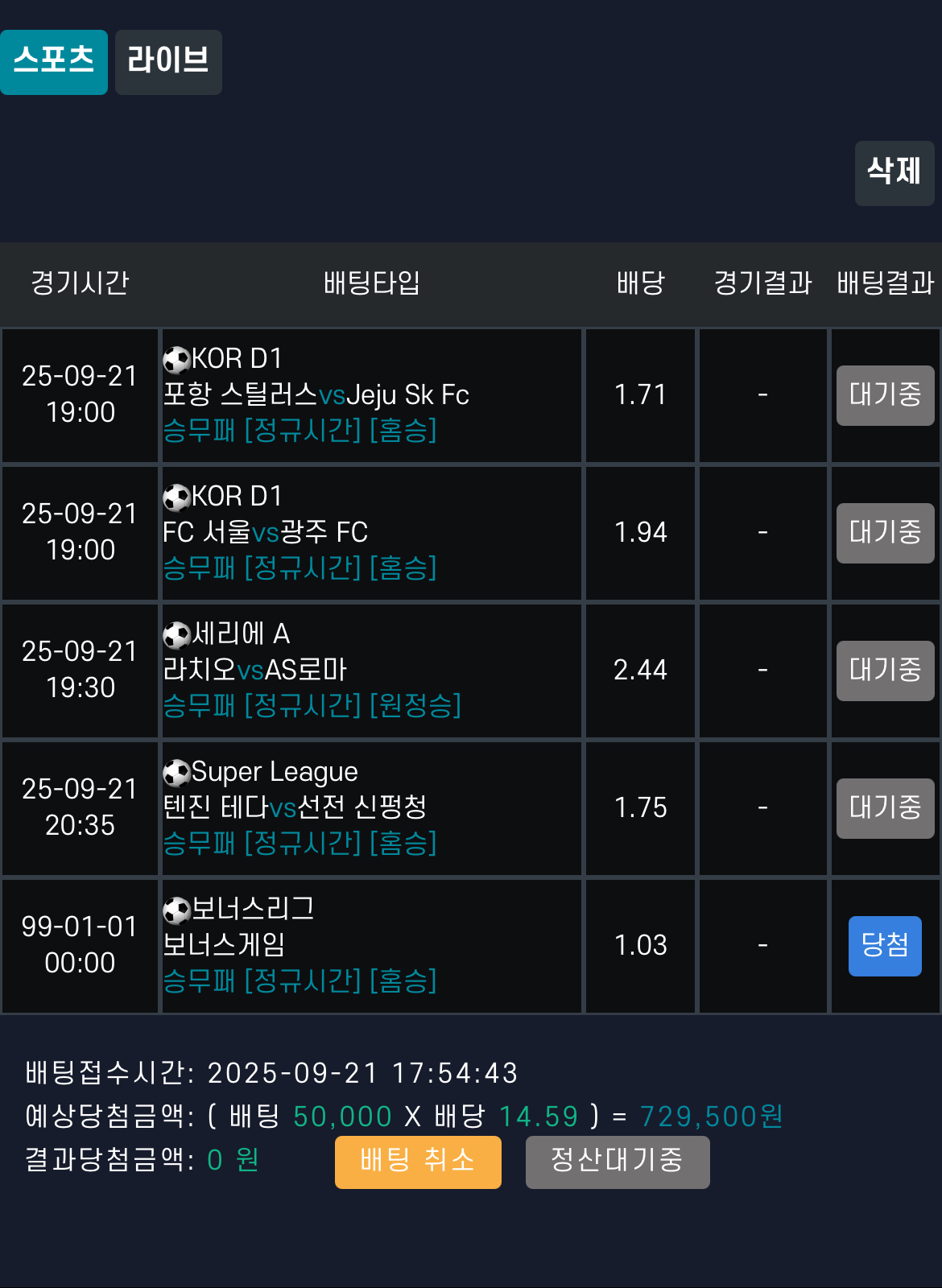Viewport: 942px width, 1288px height.
Task: Switch to the 라이브 tab
Action: point(167,62)
